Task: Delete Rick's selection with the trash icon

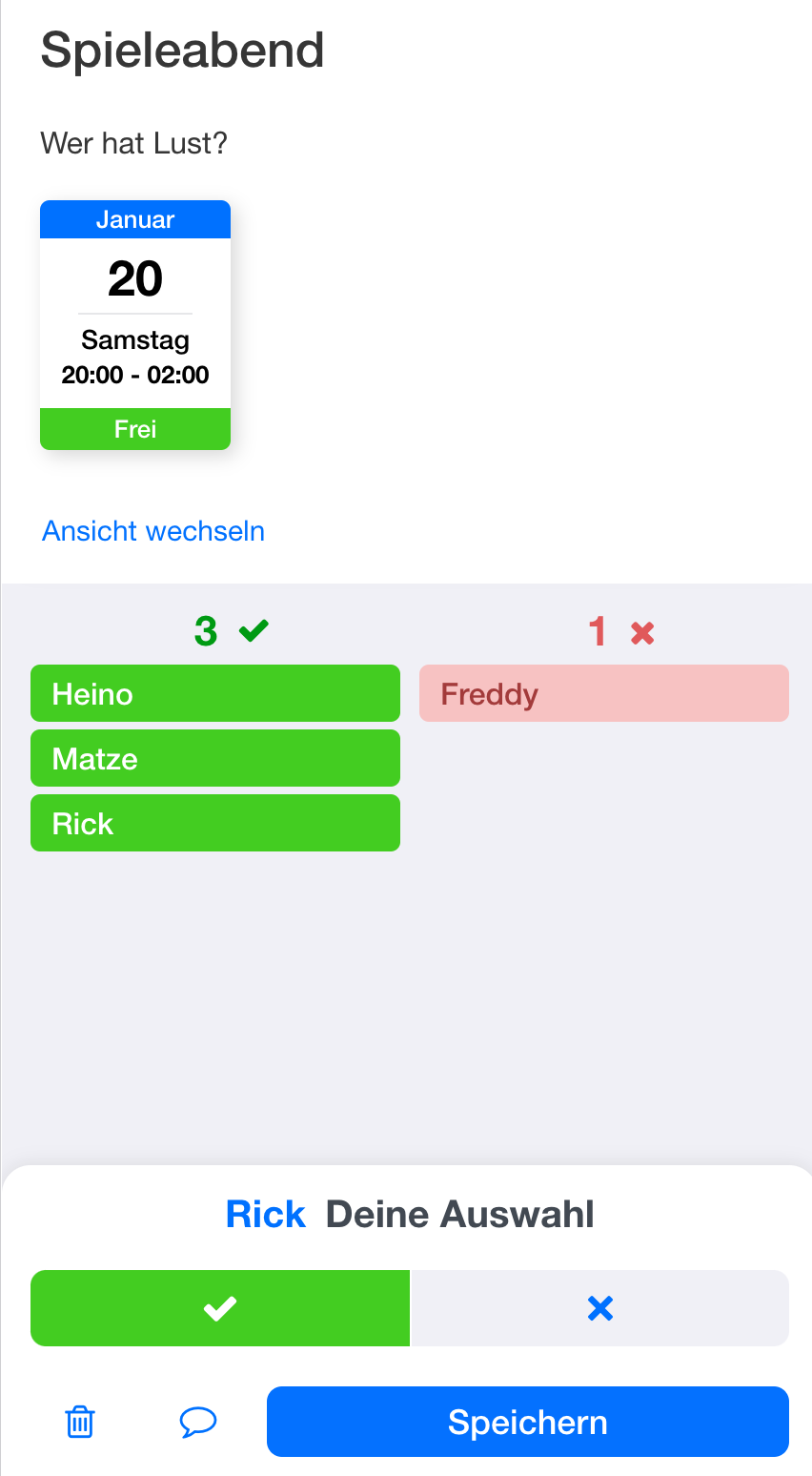Action: pyautogui.click(x=80, y=1422)
